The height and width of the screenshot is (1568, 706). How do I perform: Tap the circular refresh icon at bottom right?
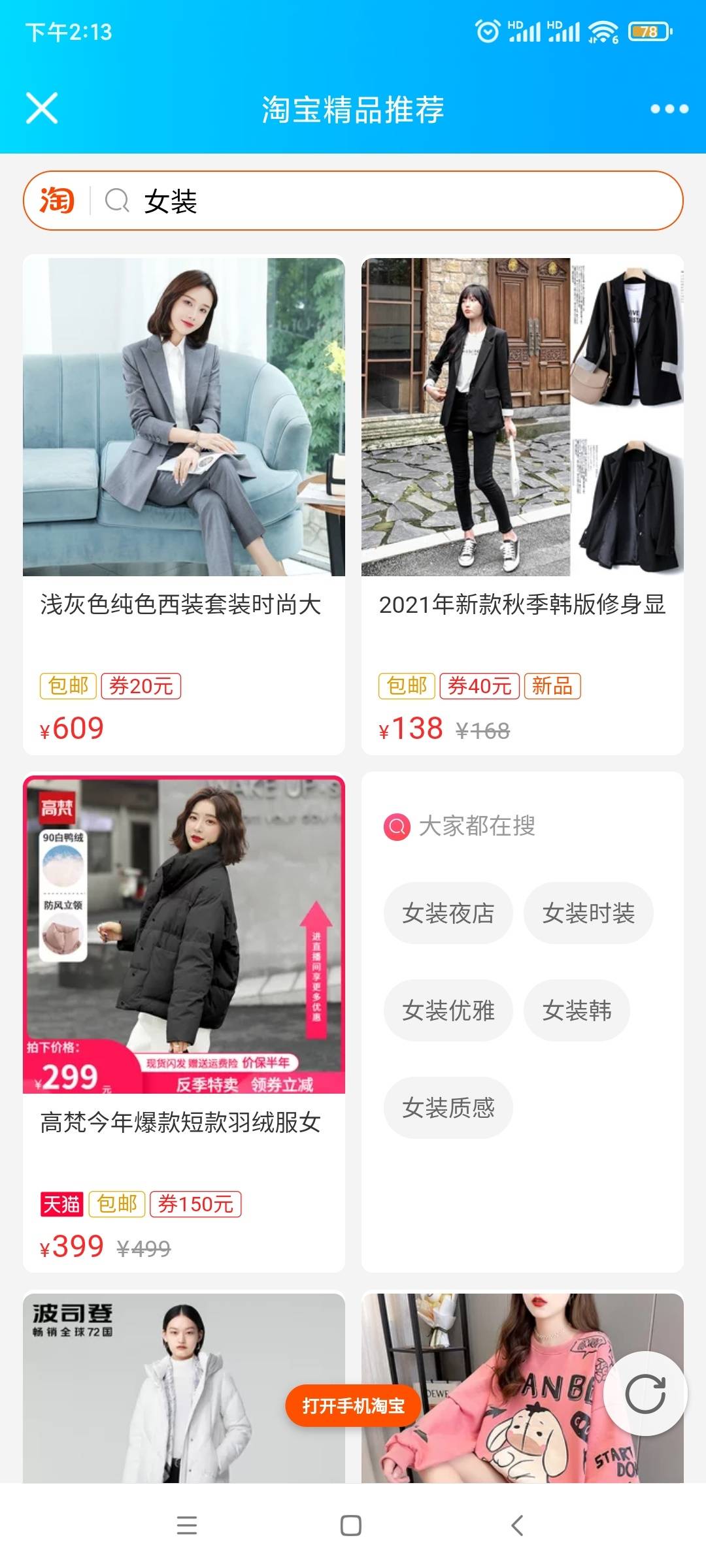point(647,1397)
